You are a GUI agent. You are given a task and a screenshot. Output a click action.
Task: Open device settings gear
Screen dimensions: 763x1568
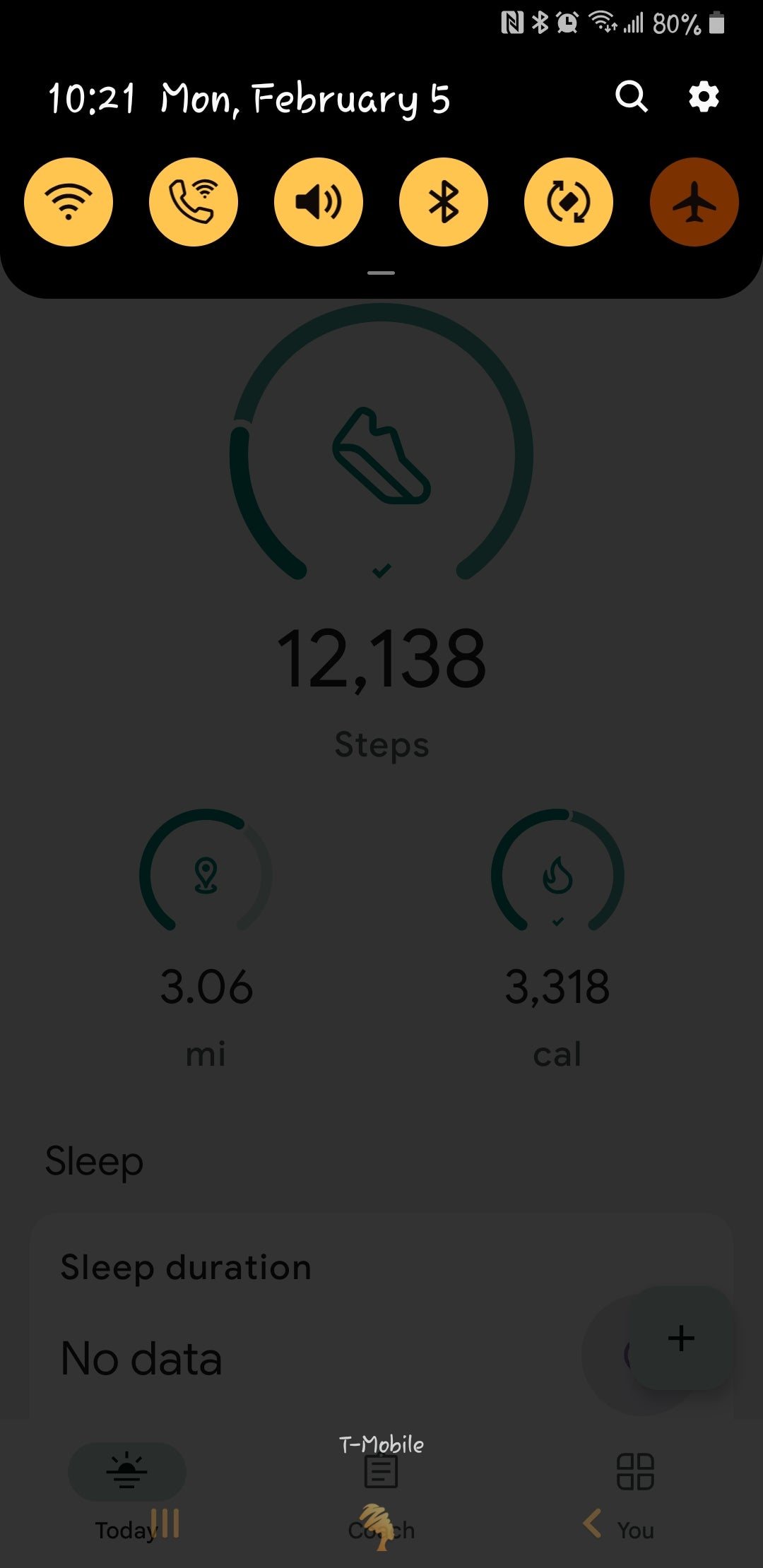tap(704, 96)
